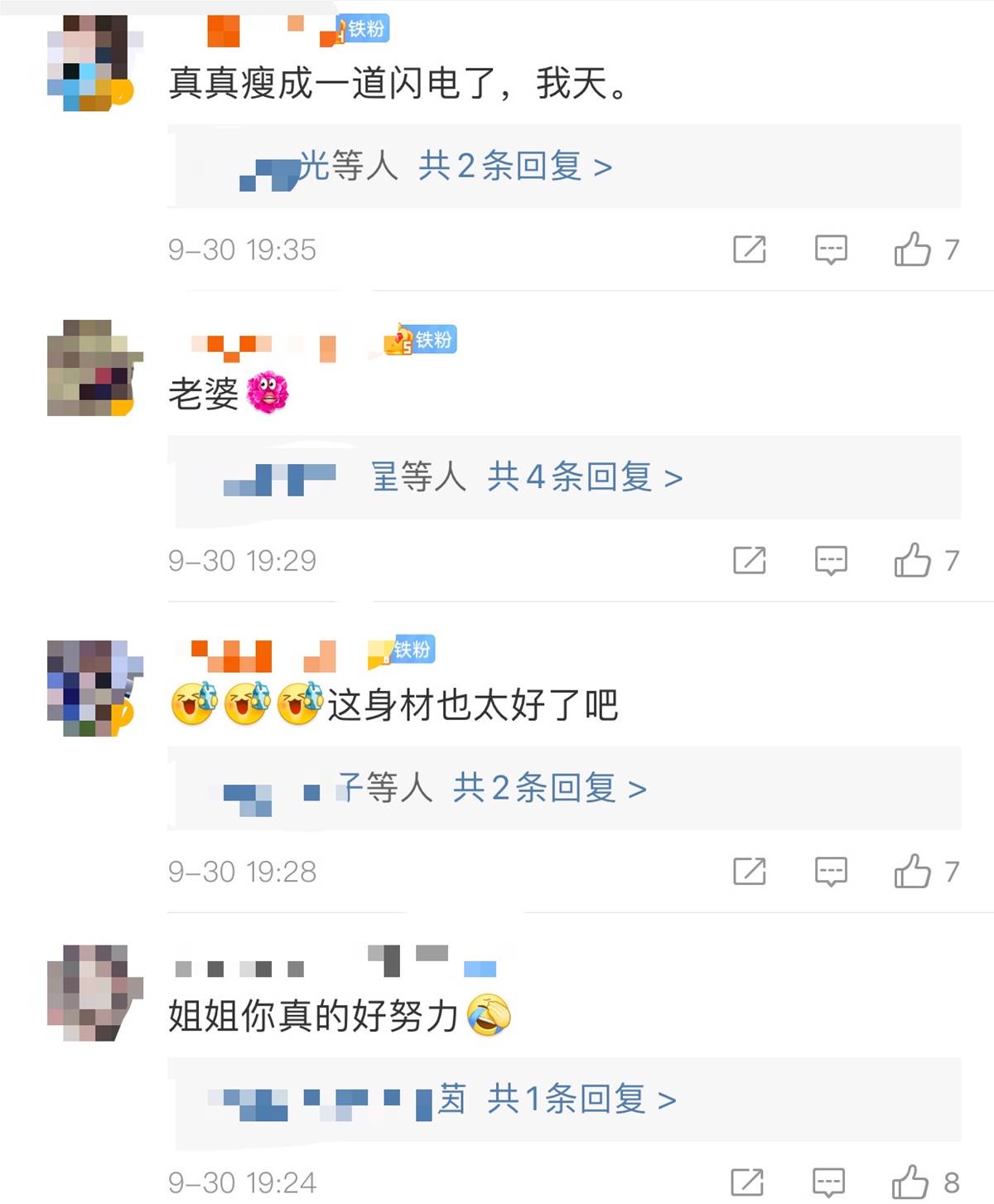Repost the 这身材也太好了吧 comment

pos(750,871)
